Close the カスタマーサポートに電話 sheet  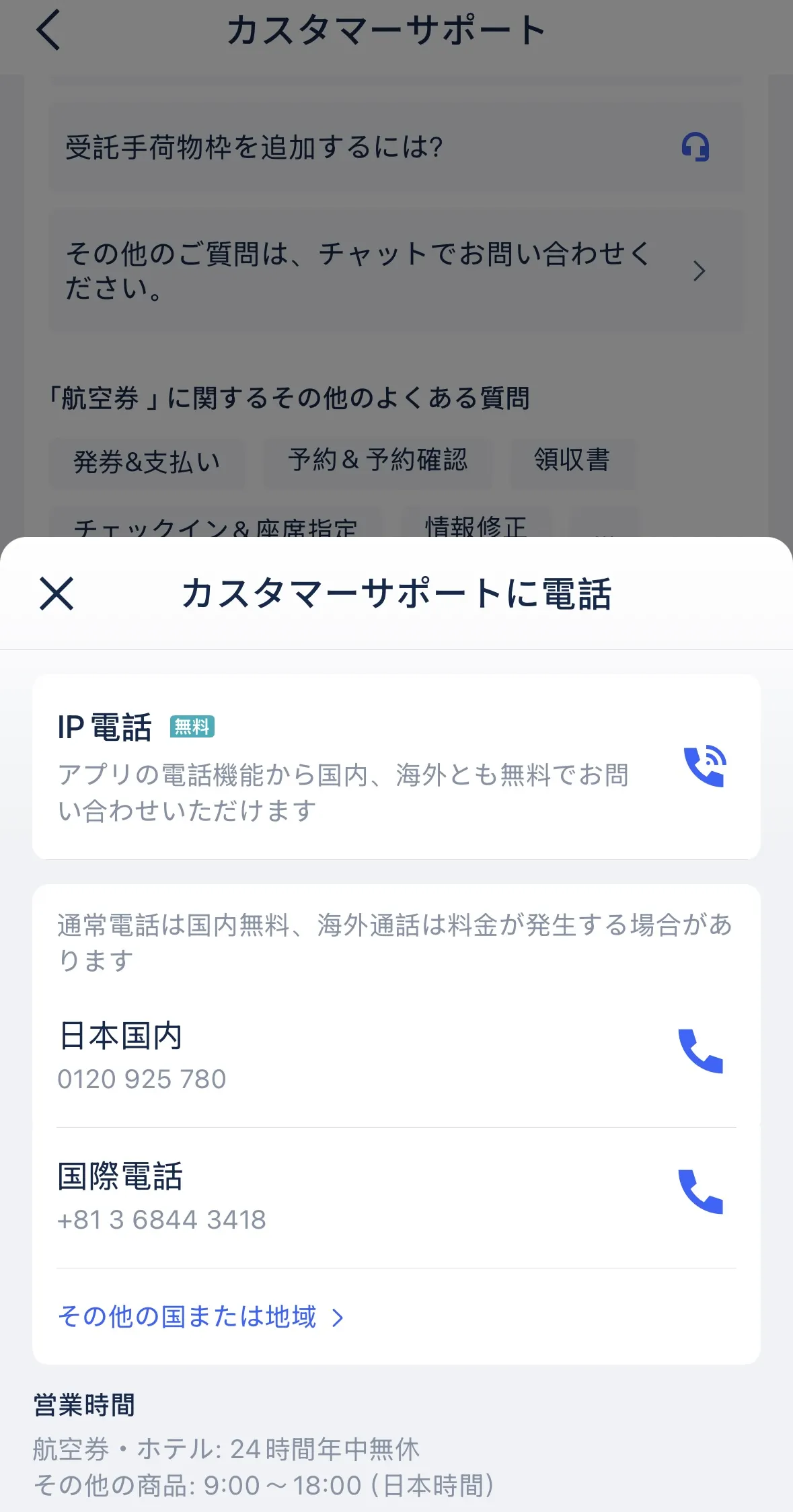(56, 593)
